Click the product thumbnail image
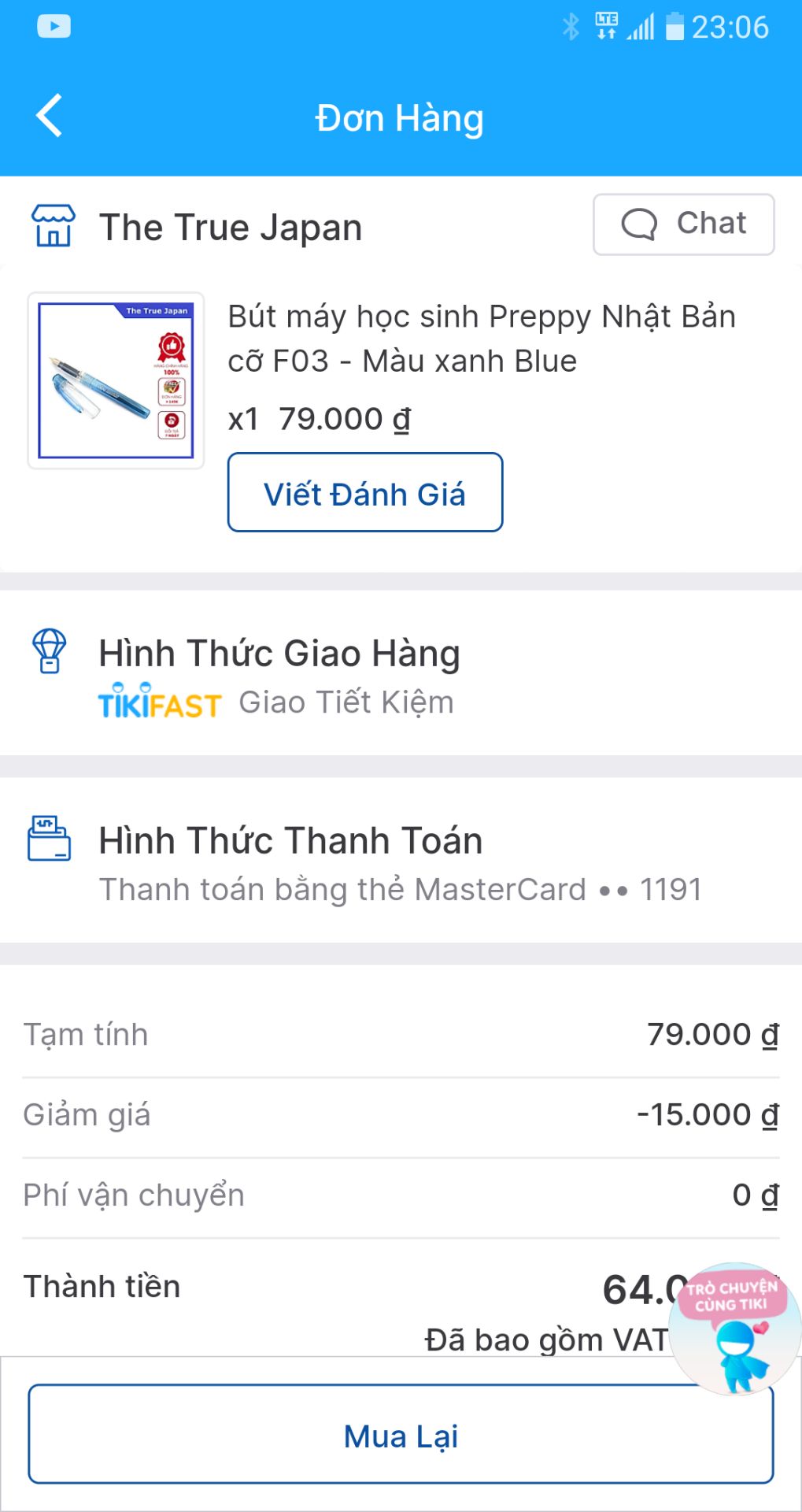The image size is (802, 1512). [x=115, y=379]
